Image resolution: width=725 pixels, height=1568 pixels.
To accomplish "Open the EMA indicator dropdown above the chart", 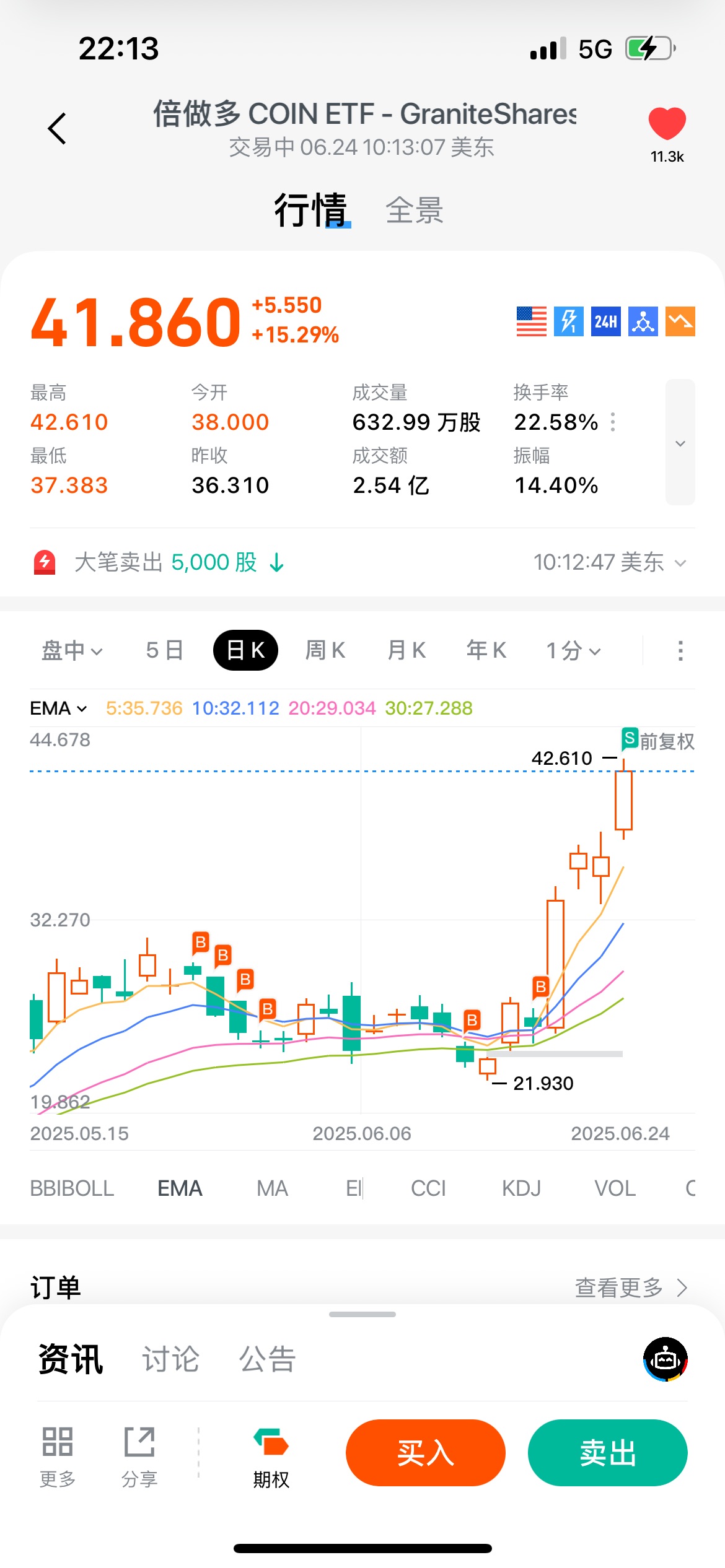I will pos(59,708).
